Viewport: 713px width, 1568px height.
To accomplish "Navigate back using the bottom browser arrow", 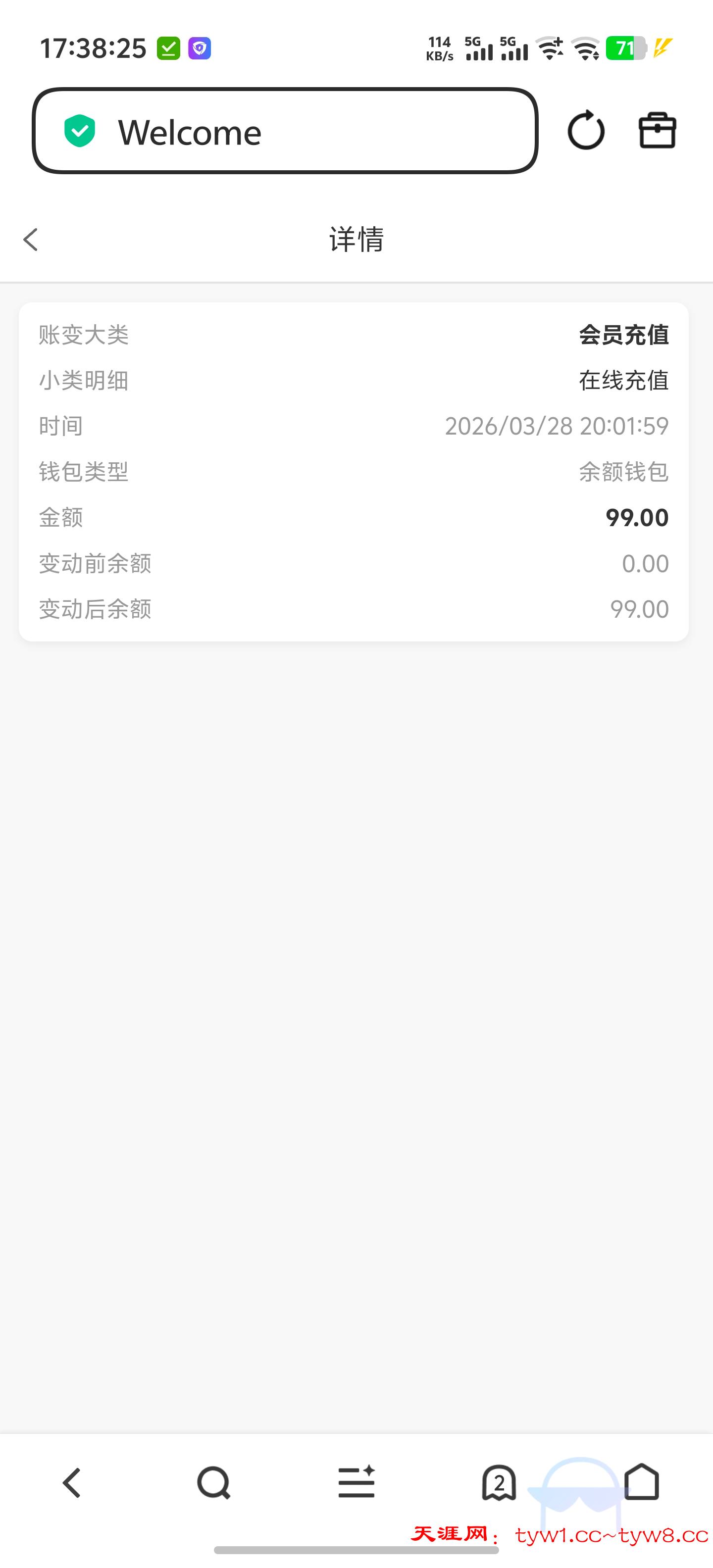I will coord(72,1483).
